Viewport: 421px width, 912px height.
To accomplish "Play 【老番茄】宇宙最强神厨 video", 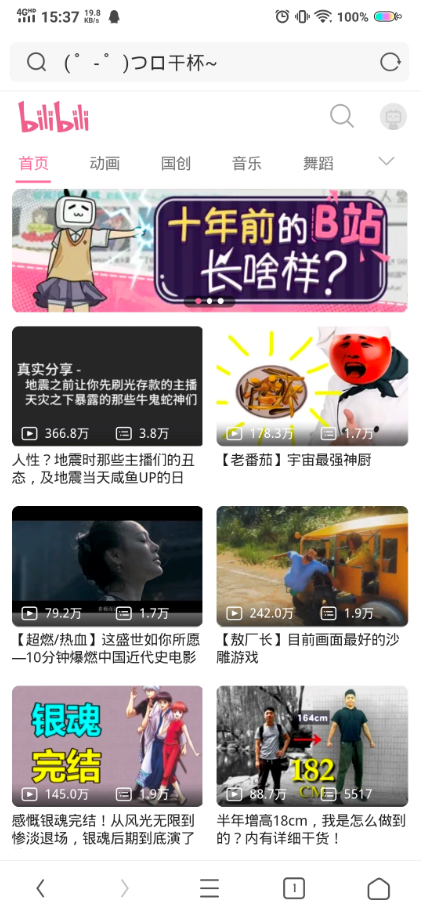I will pyautogui.click(x=312, y=398).
